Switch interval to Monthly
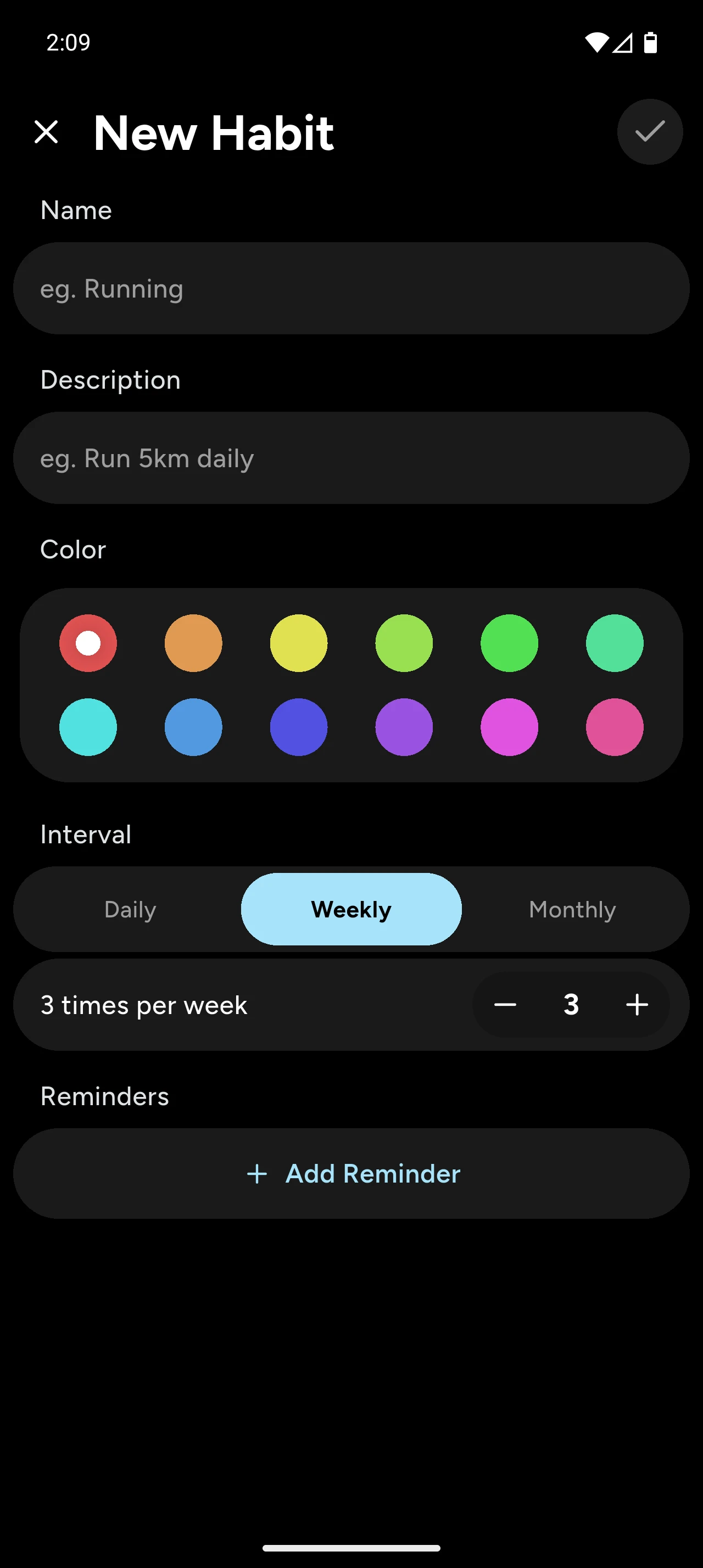Image resolution: width=703 pixels, height=1568 pixels. 572,909
